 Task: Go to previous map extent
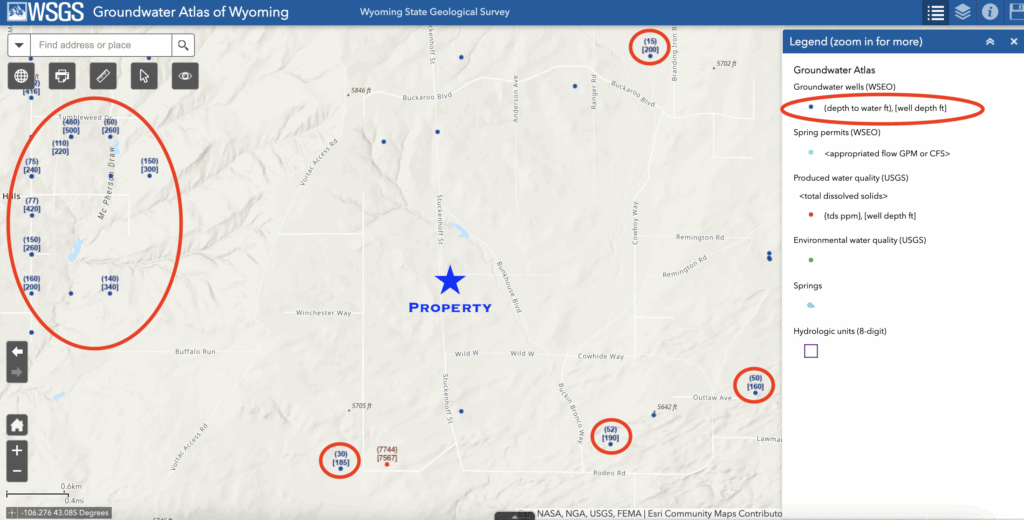(x=17, y=351)
